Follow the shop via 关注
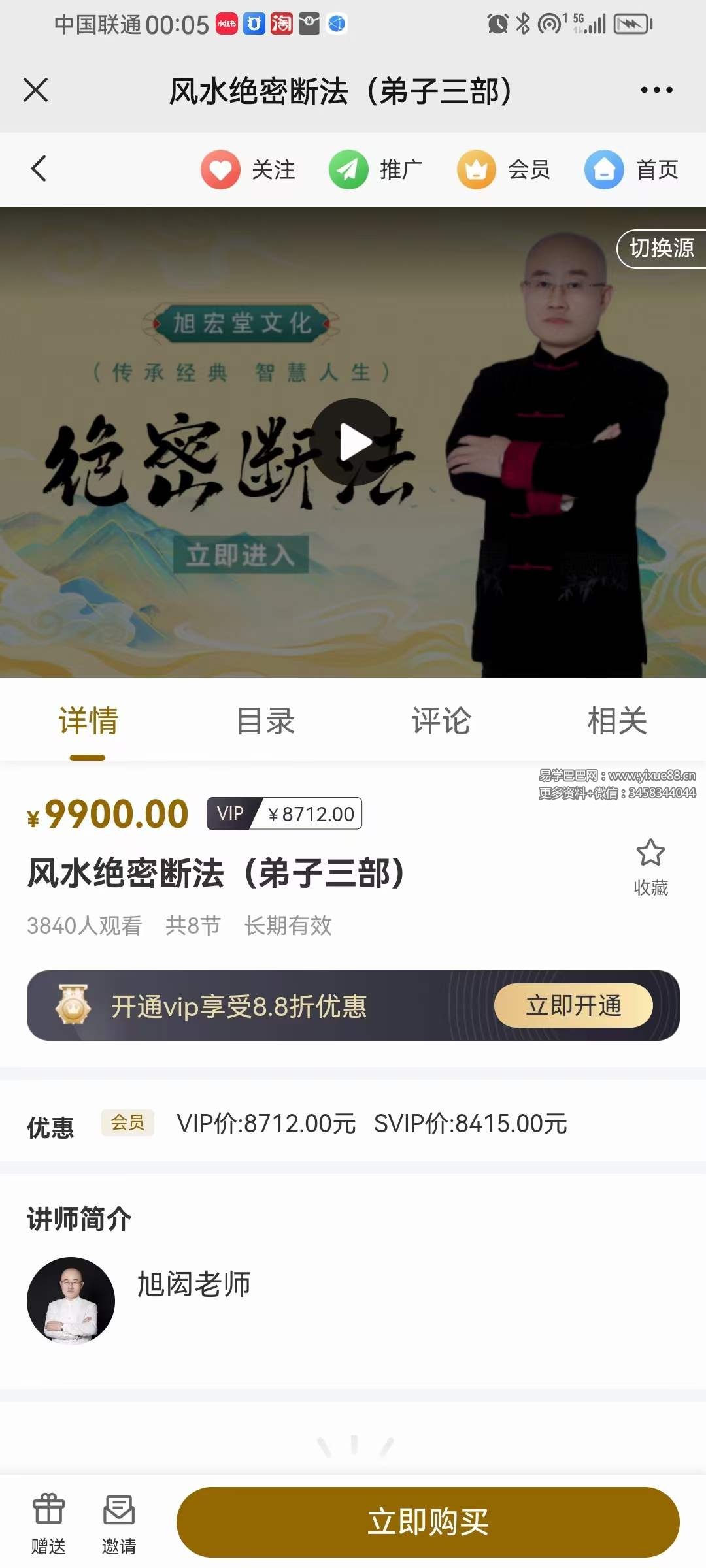The height and width of the screenshot is (1568, 706). pyautogui.click(x=248, y=170)
